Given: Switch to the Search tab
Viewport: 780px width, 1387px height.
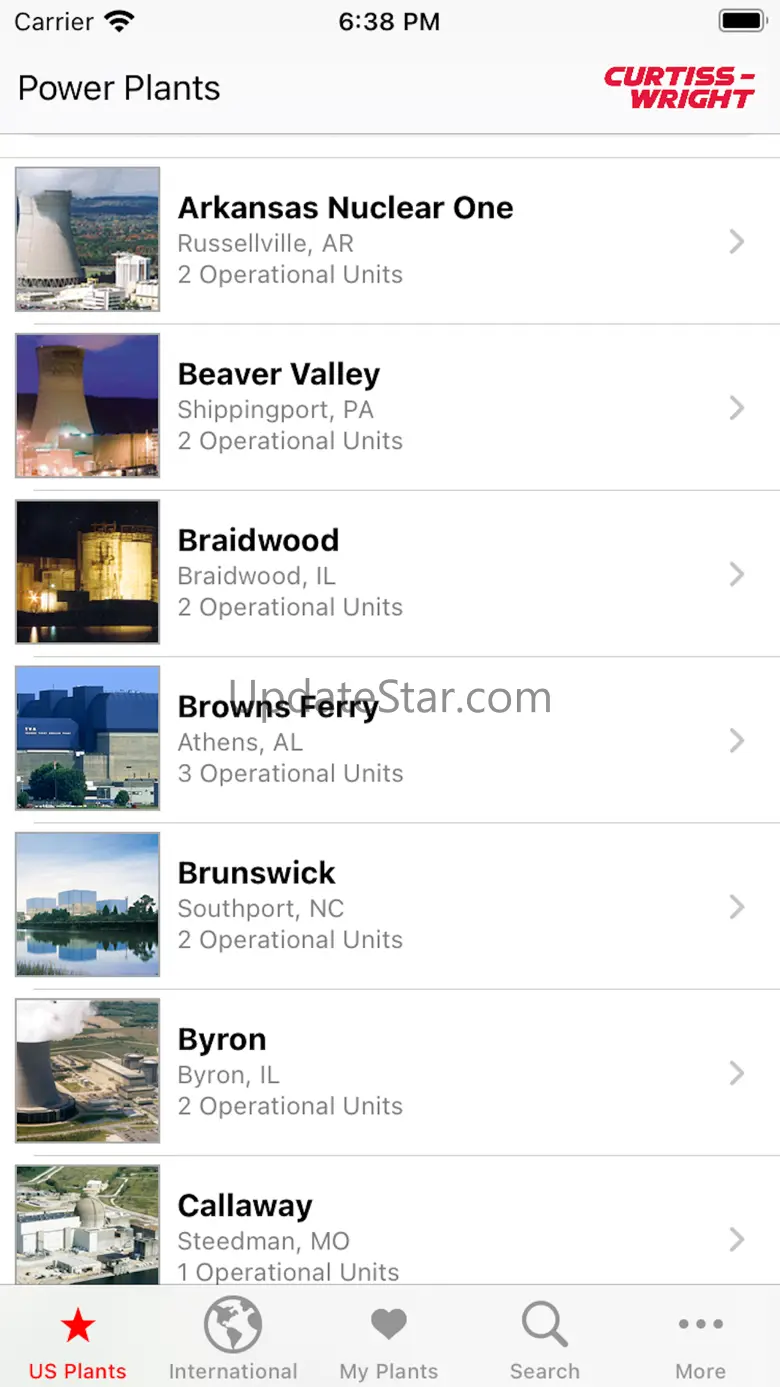Looking at the screenshot, I should click(544, 1340).
